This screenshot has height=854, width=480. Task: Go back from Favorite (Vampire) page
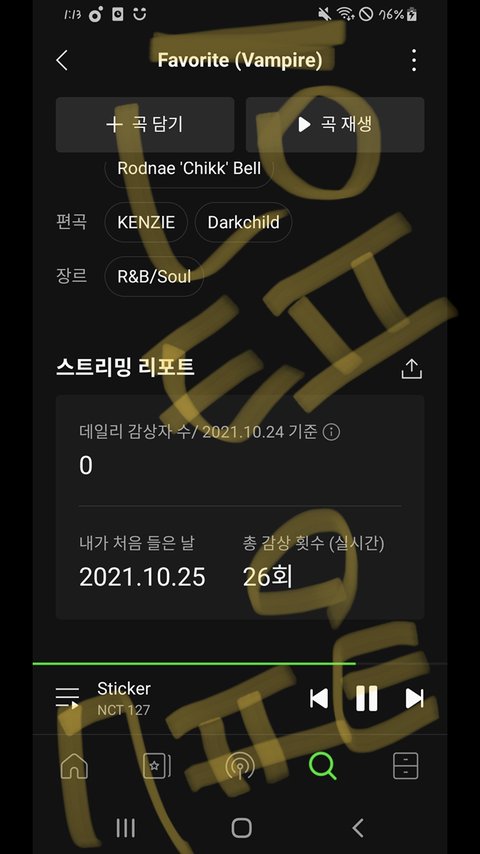(x=62, y=60)
